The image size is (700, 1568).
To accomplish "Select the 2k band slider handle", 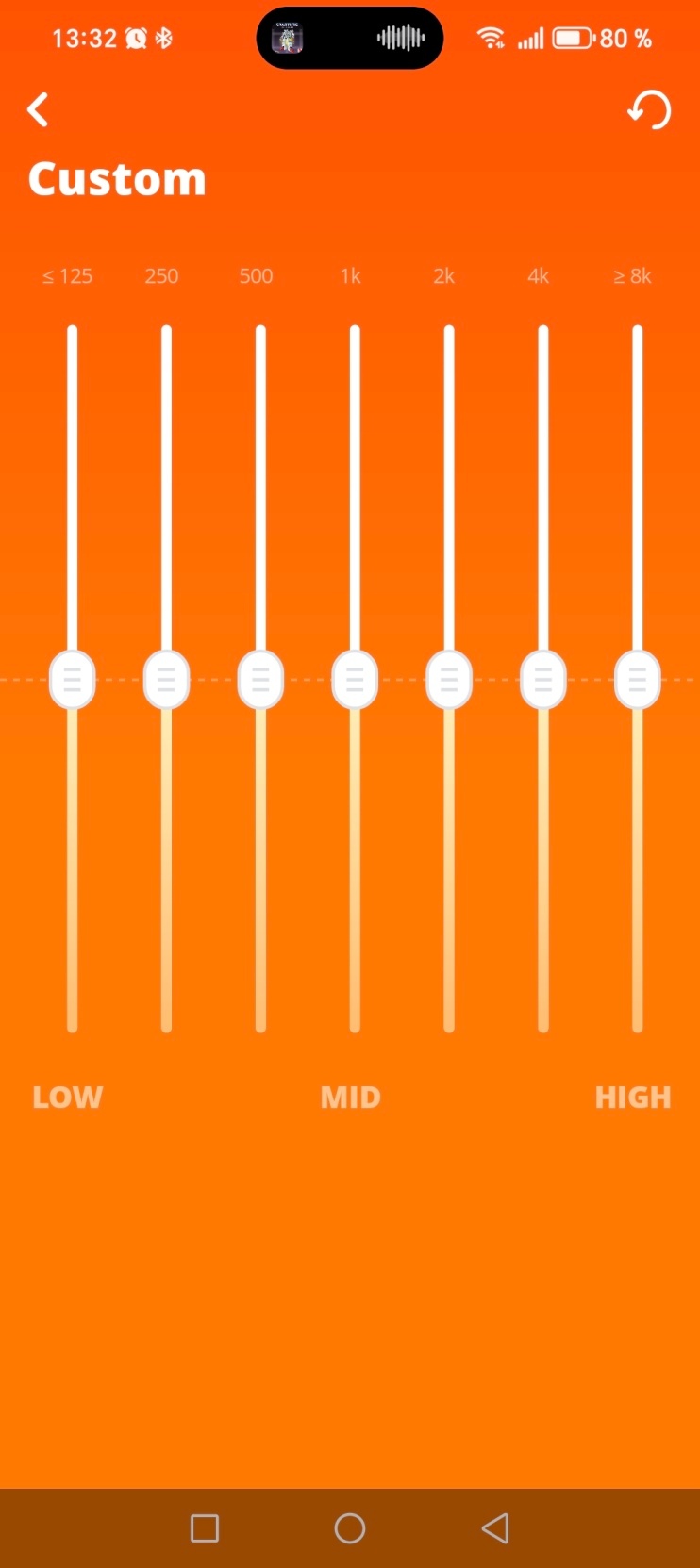I will pos(449,679).
